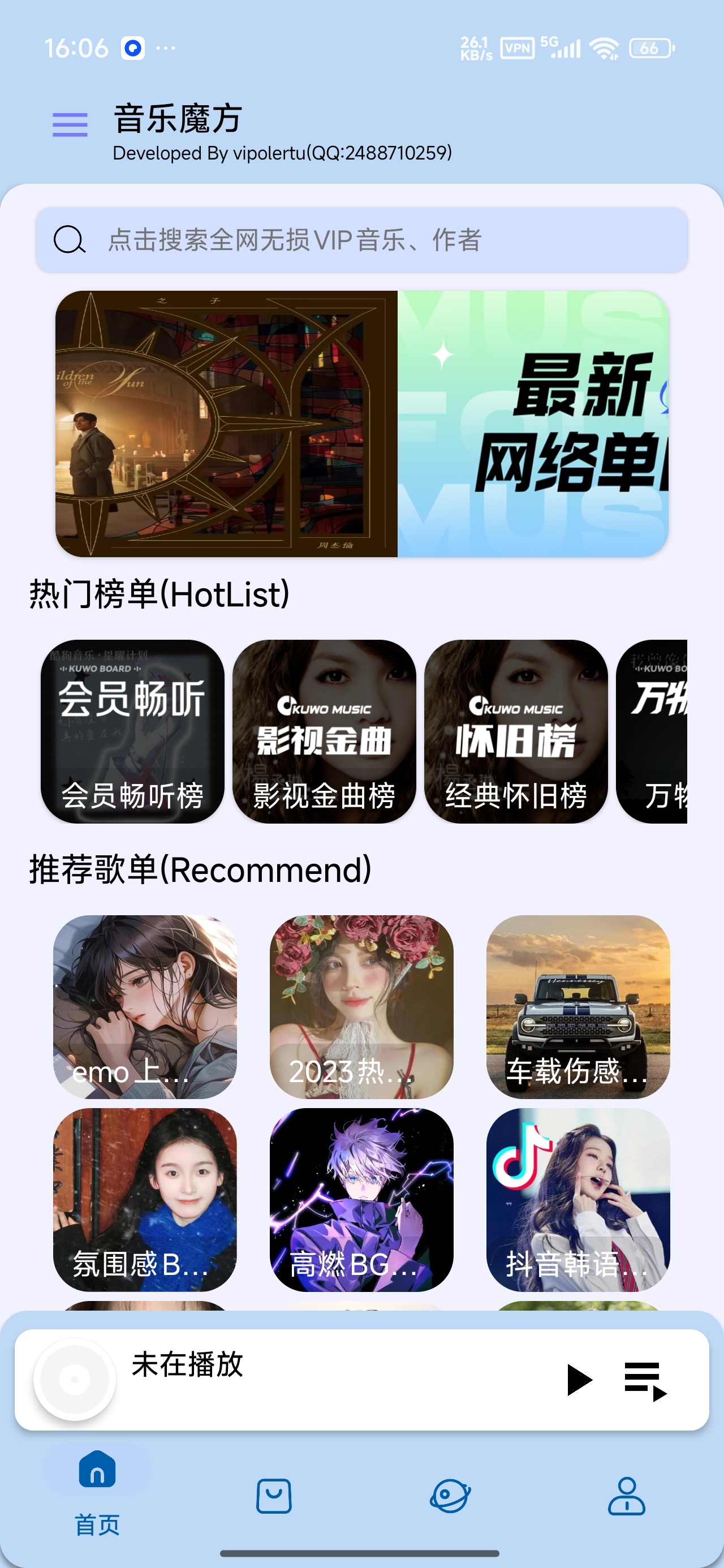Play the current track
Viewport: 724px width, 1568px height.
click(579, 1379)
